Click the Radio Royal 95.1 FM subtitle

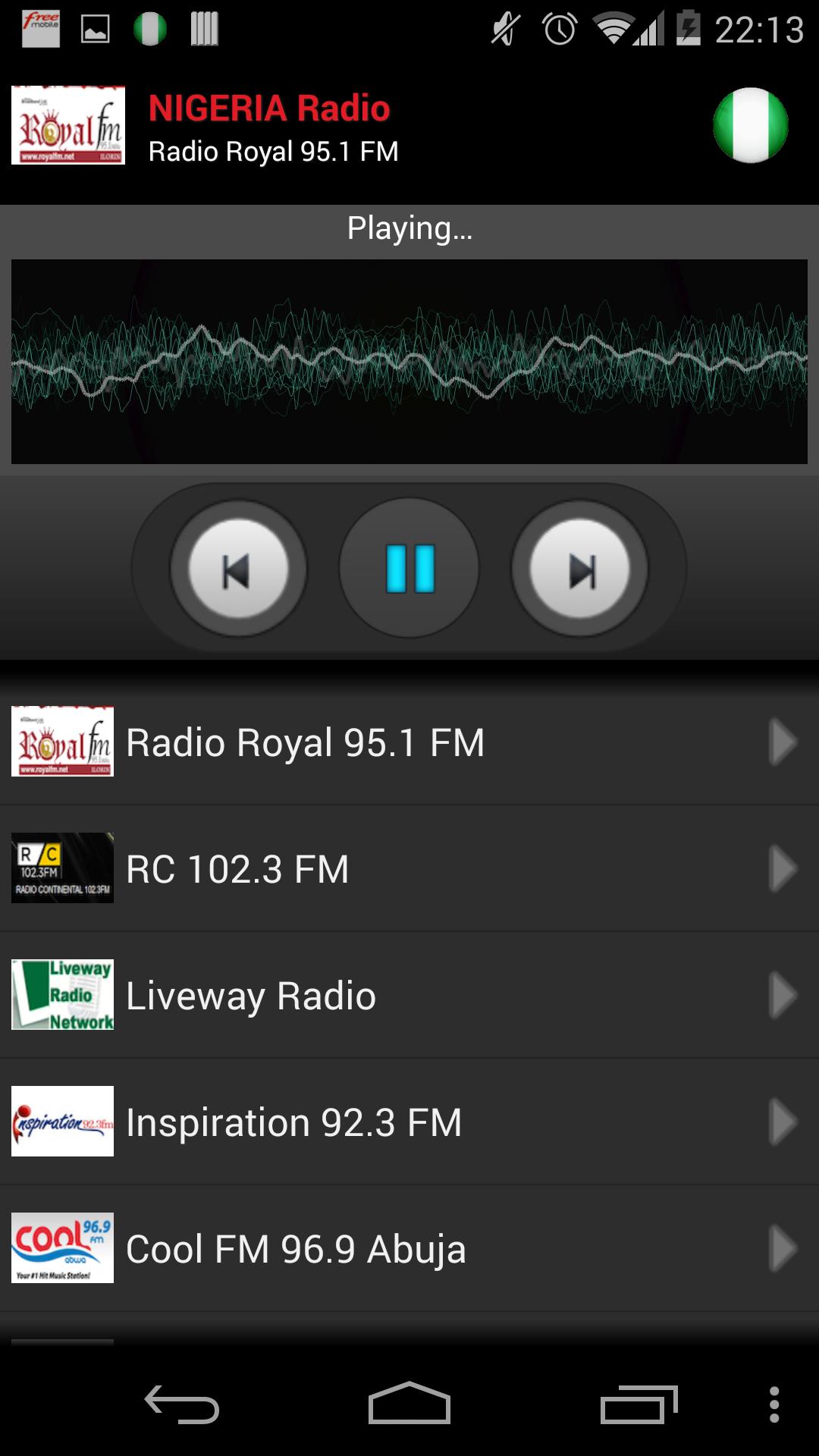275,150
